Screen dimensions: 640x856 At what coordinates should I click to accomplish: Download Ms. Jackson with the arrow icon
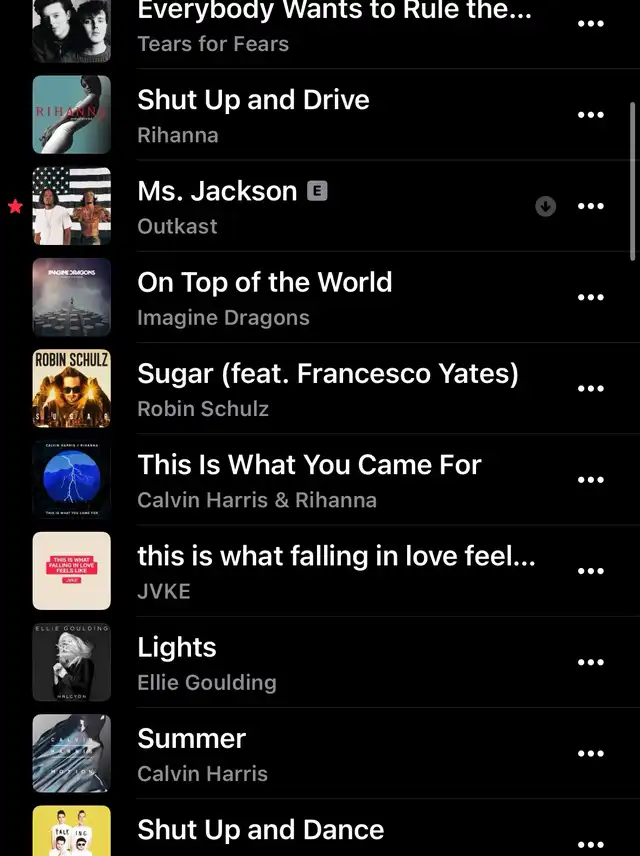[545, 206]
